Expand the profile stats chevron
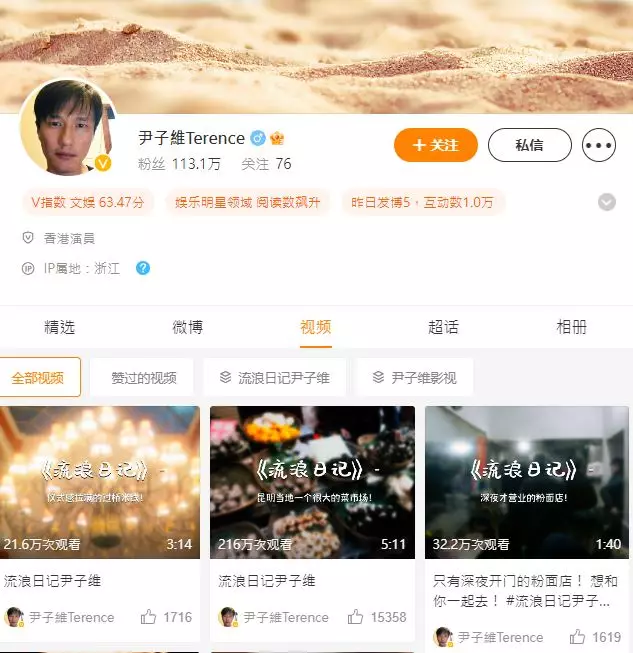The image size is (633, 653). [606, 202]
